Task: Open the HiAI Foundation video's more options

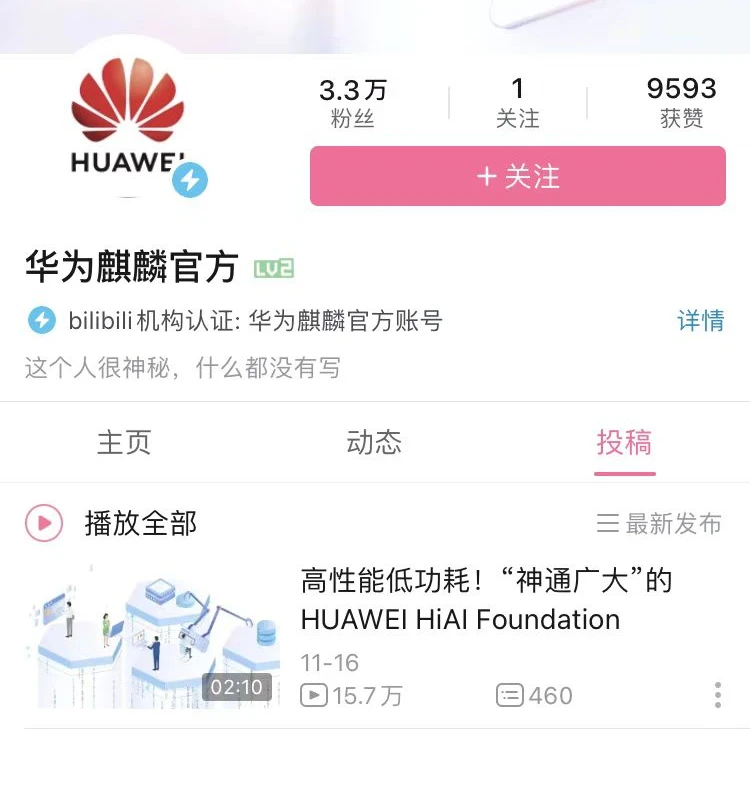Action: (x=717, y=695)
